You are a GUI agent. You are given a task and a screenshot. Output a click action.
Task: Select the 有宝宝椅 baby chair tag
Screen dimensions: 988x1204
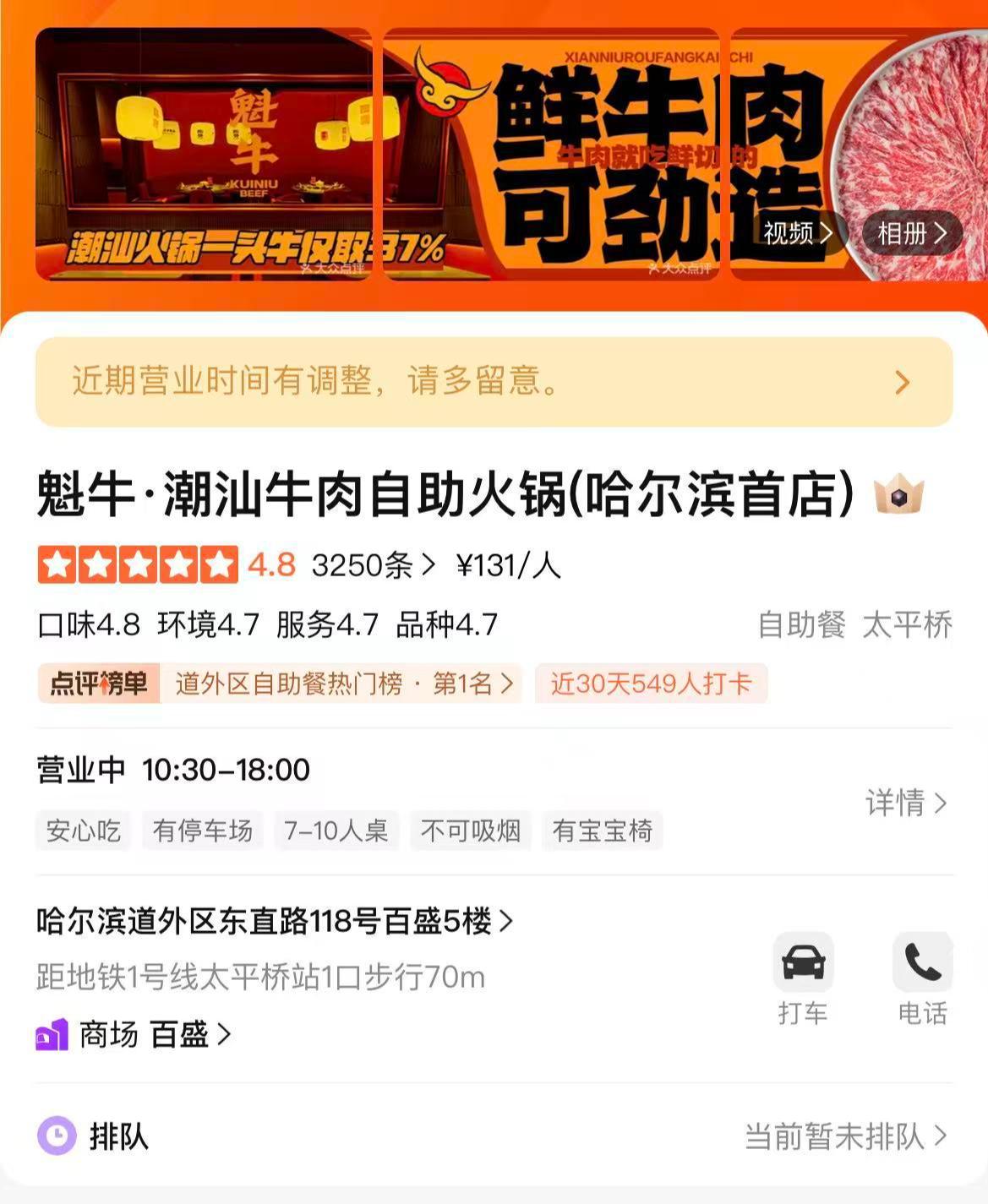[x=603, y=831]
